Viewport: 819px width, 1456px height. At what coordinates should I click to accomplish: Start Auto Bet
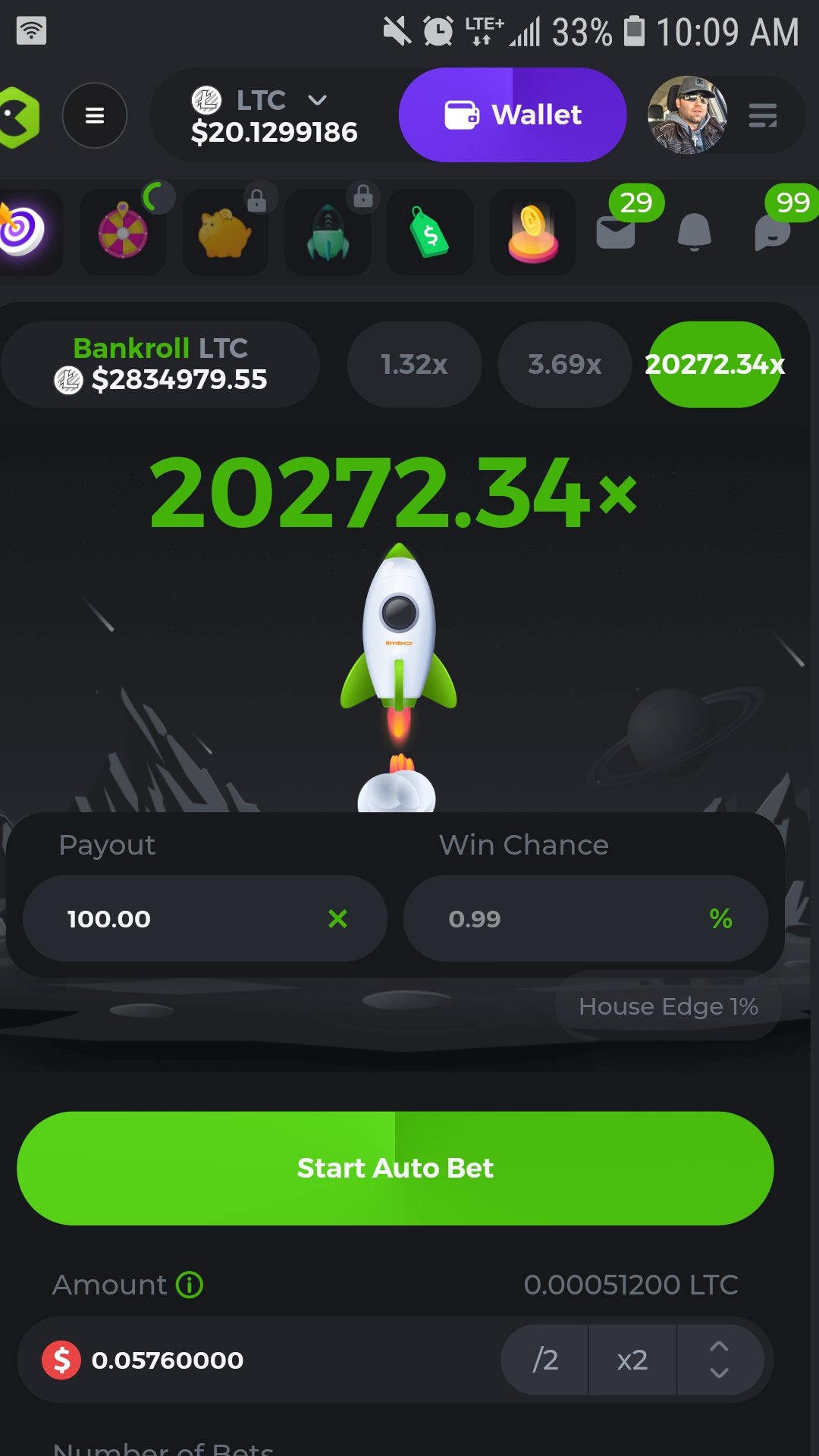click(x=395, y=1169)
